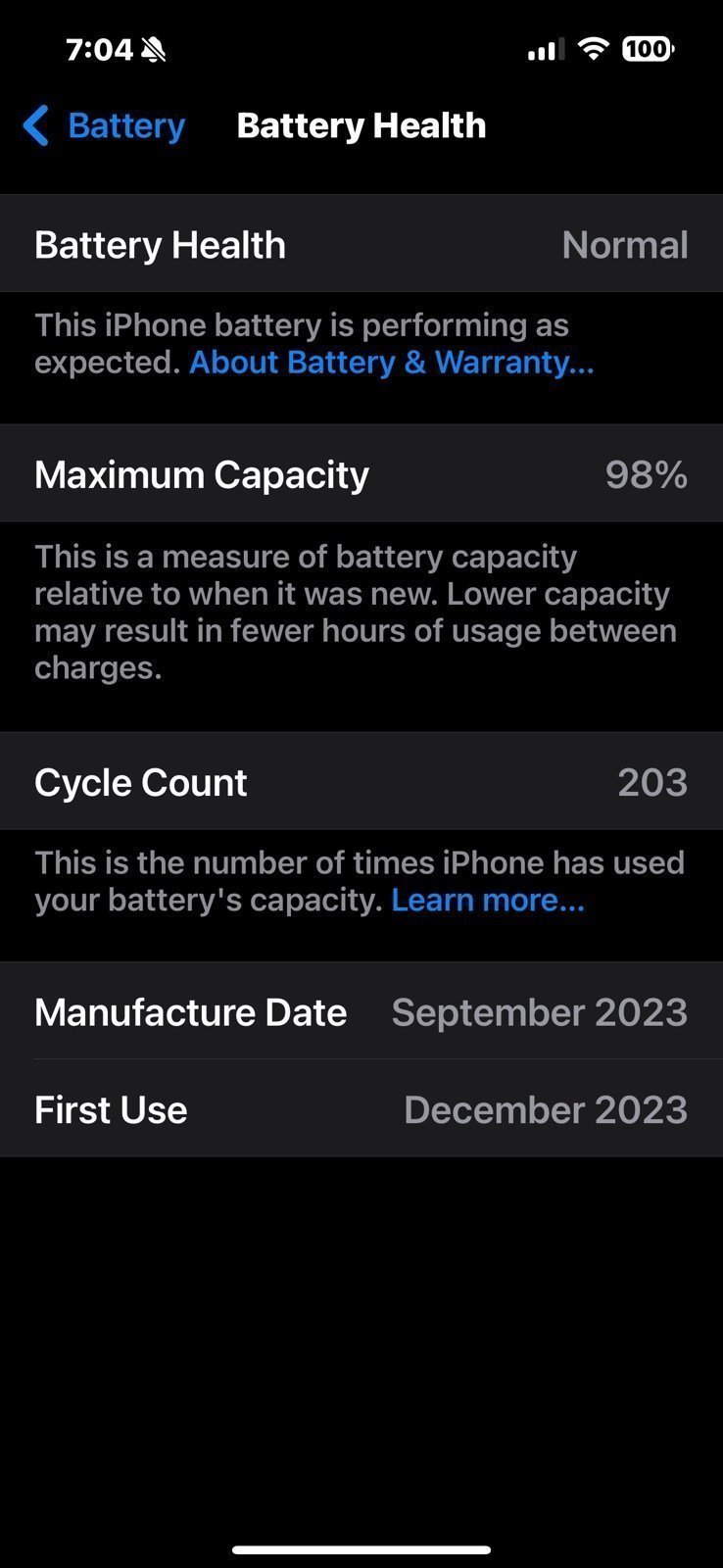723x1568 pixels.
Task: Select the First Use row
Action: [x=361, y=1109]
